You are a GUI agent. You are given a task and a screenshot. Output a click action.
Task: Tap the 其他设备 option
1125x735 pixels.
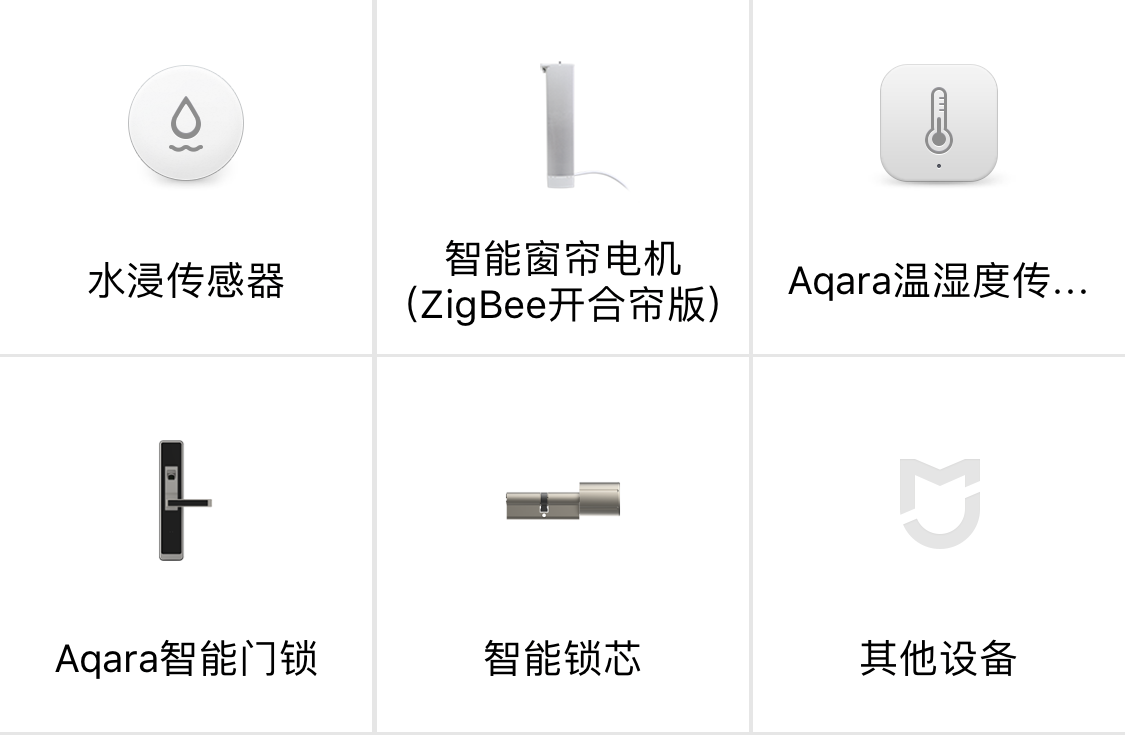[x=938, y=545]
